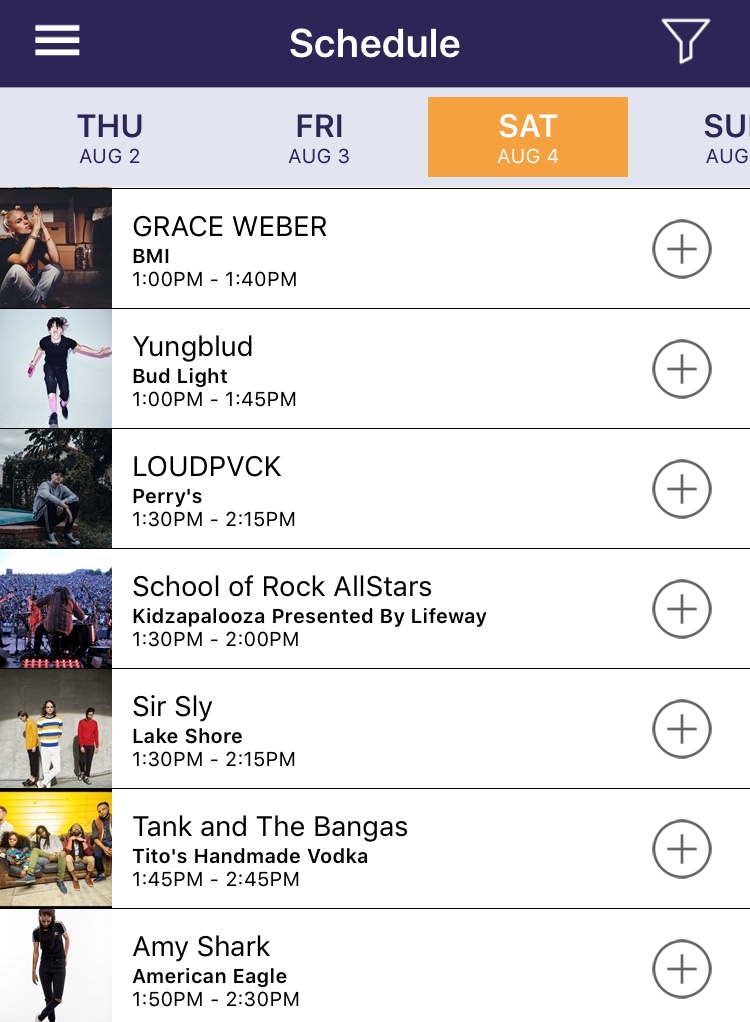Open the hamburger navigation menu

[x=57, y=41]
